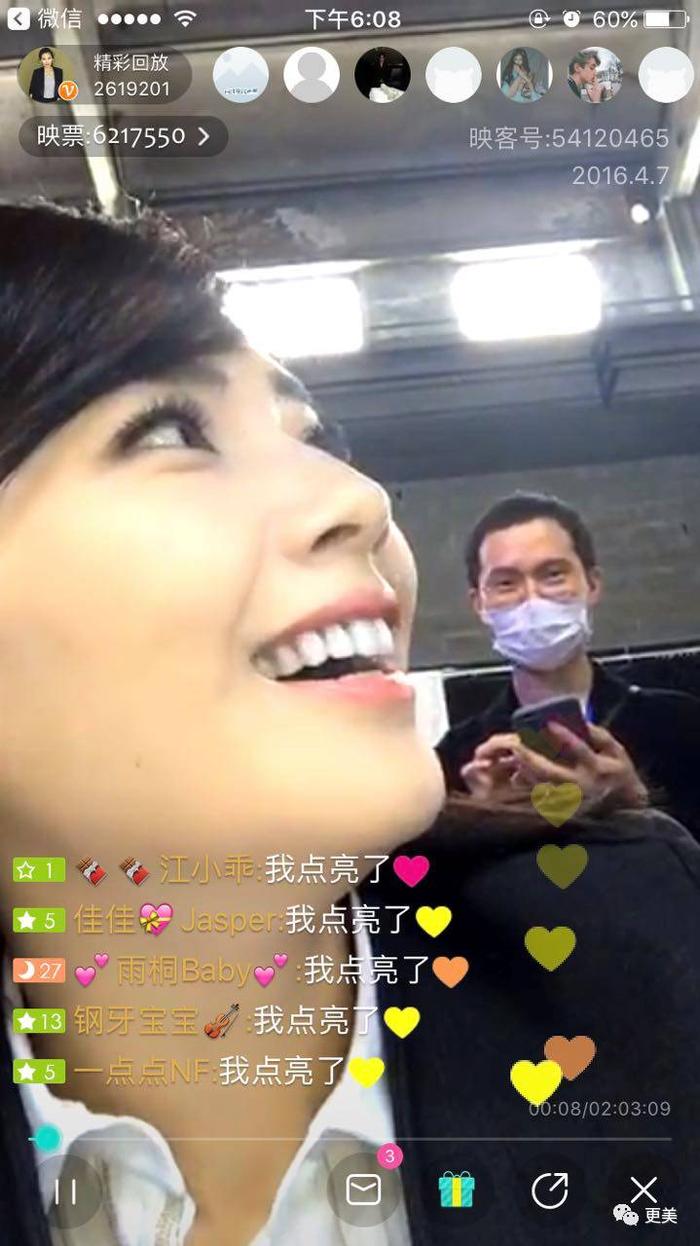Share this live replay
The width and height of the screenshot is (700, 1246).
click(549, 1190)
